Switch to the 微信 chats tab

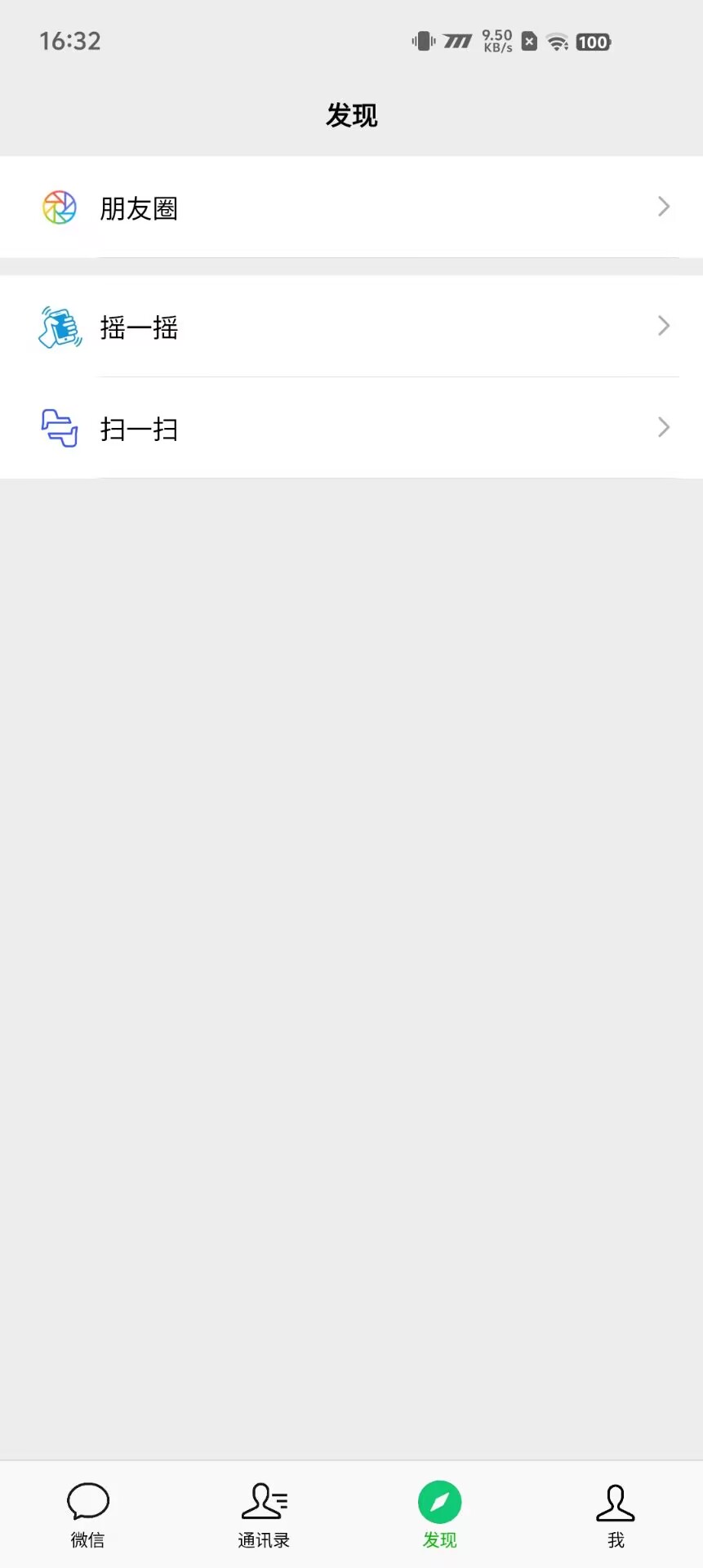(x=87, y=1515)
